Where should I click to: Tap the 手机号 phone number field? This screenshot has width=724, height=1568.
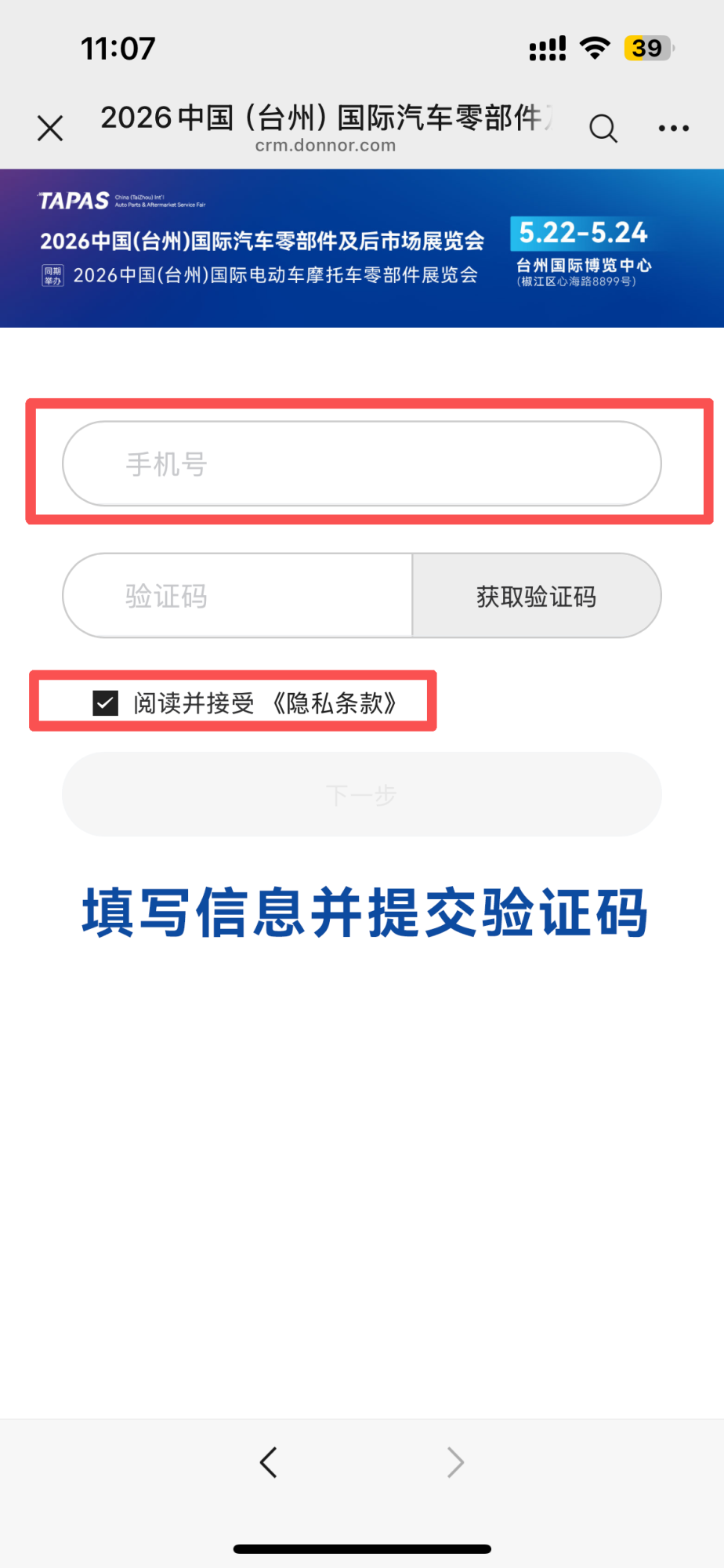pyautogui.click(x=361, y=464)
